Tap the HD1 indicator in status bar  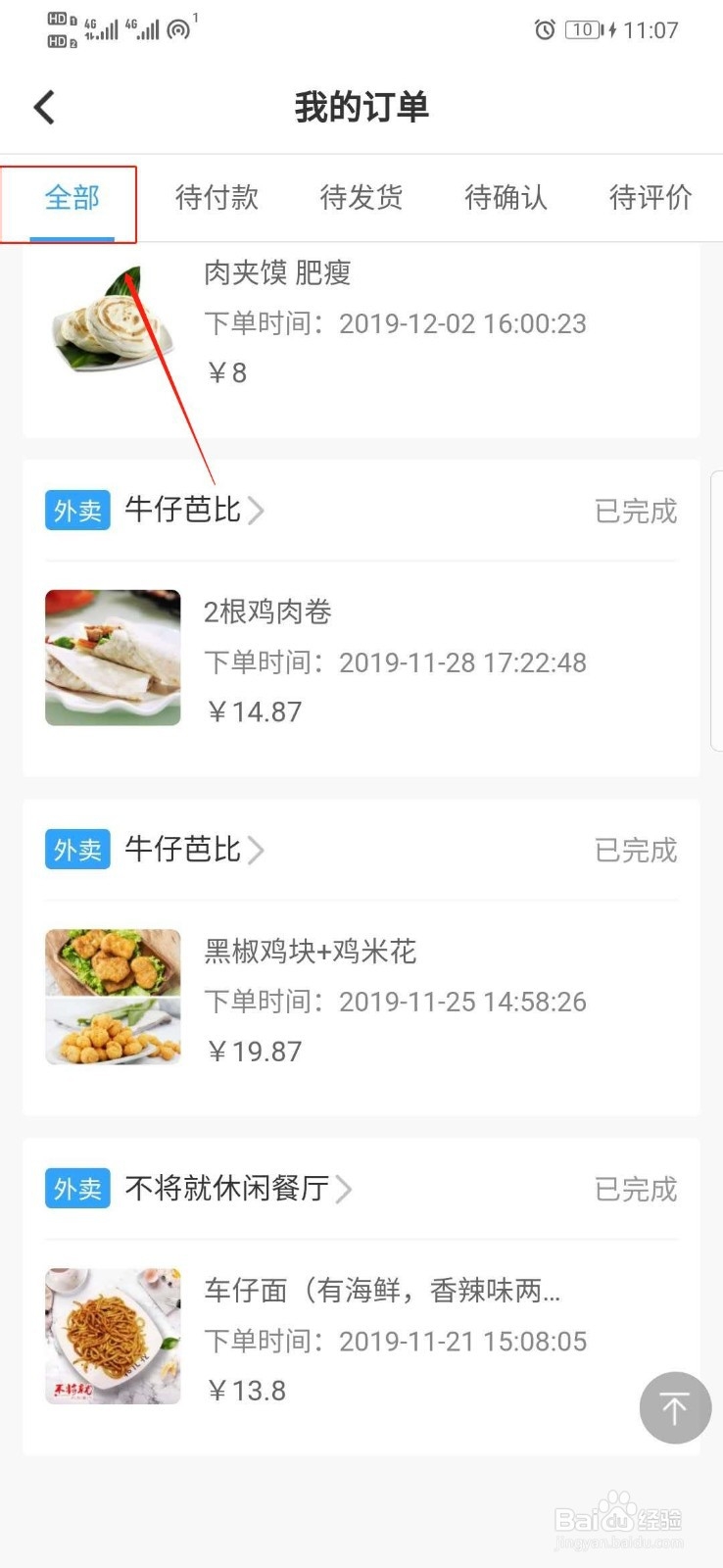coord(56,18)
